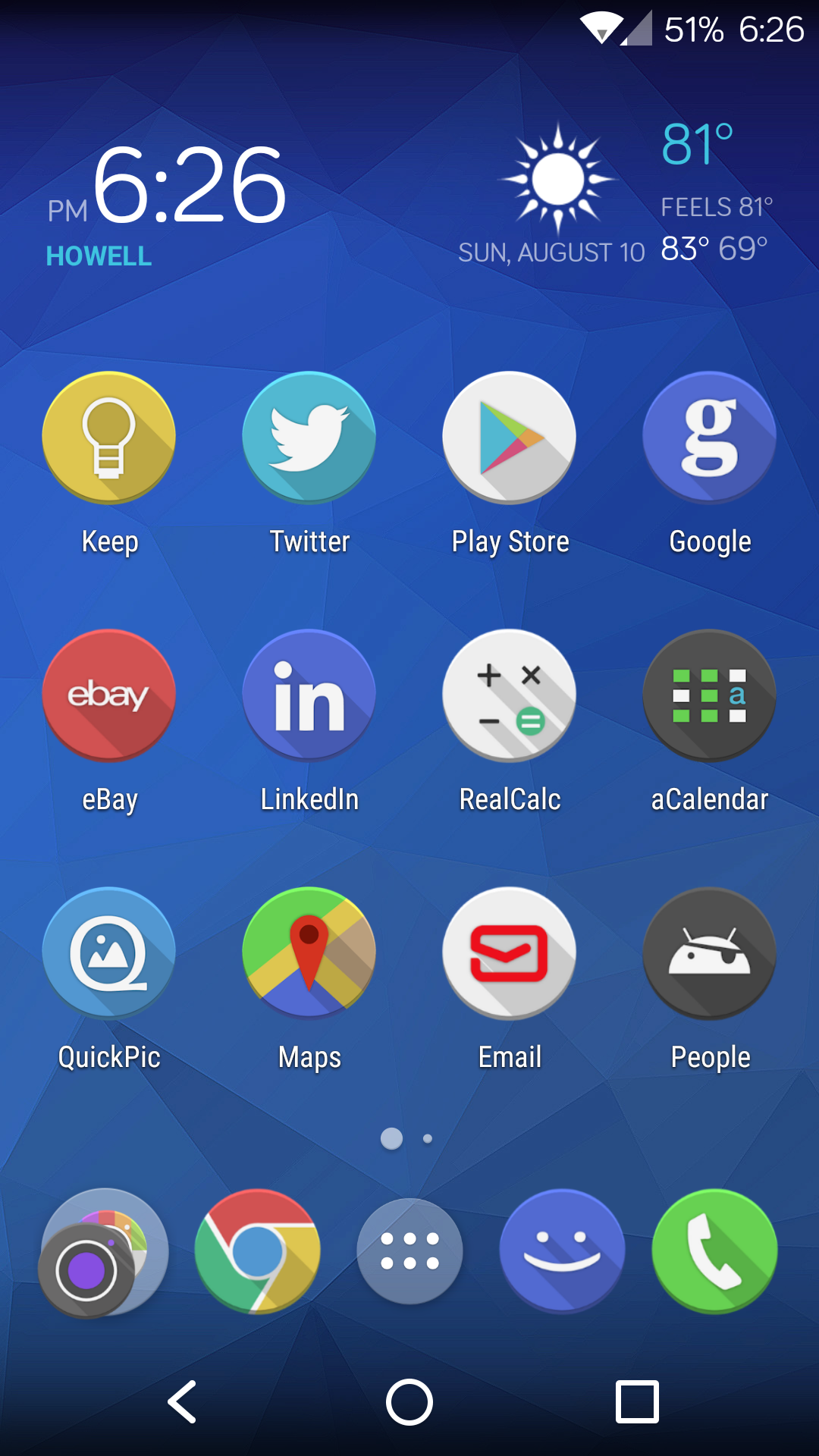Viewport: 819px width, 1456px height.
Task: Tap the HOWELL location label
Action: pyautogui.click(x=99, y=256)
